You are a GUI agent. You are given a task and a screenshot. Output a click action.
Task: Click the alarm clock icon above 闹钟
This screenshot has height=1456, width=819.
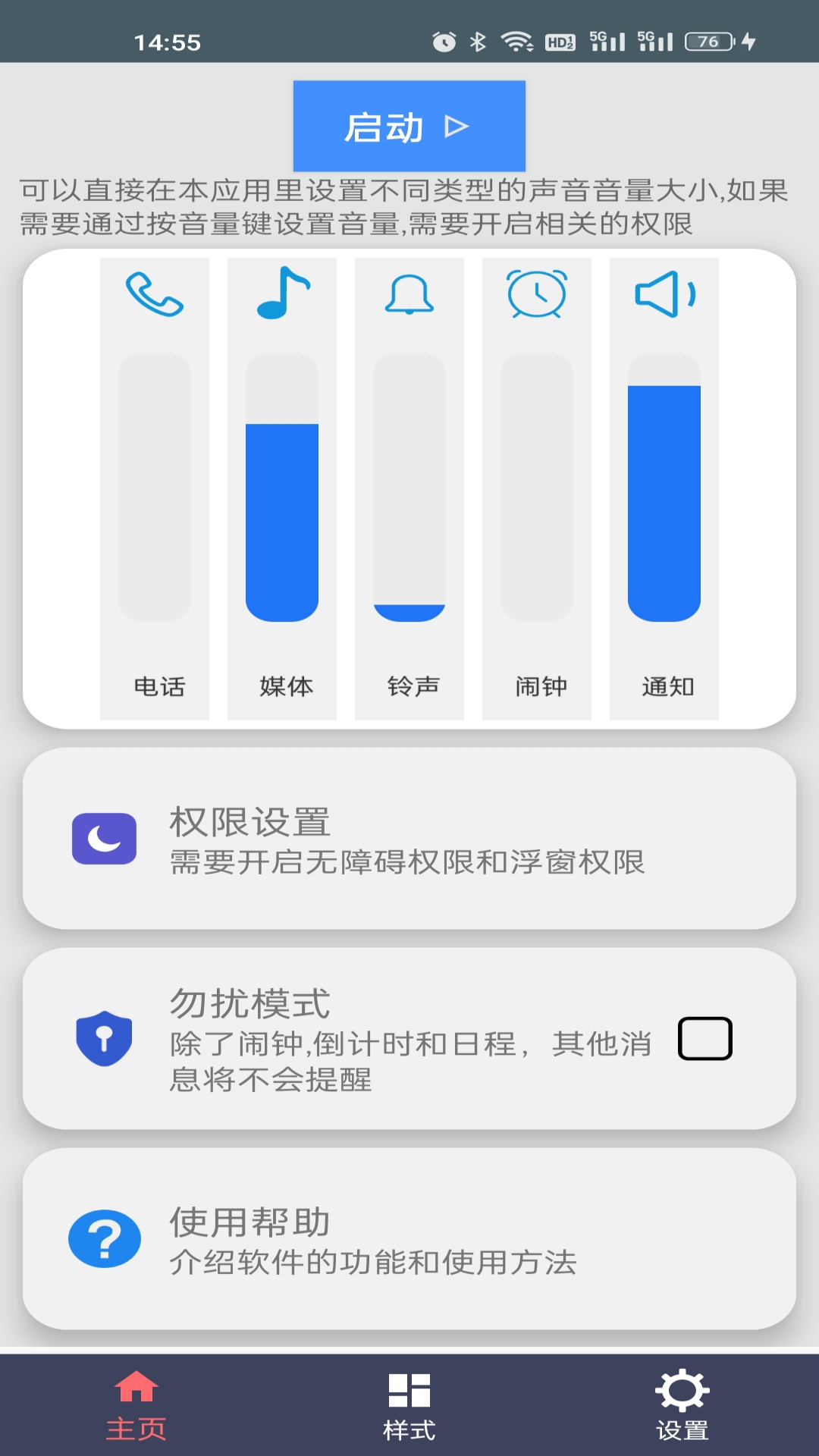tap(536, 294)
